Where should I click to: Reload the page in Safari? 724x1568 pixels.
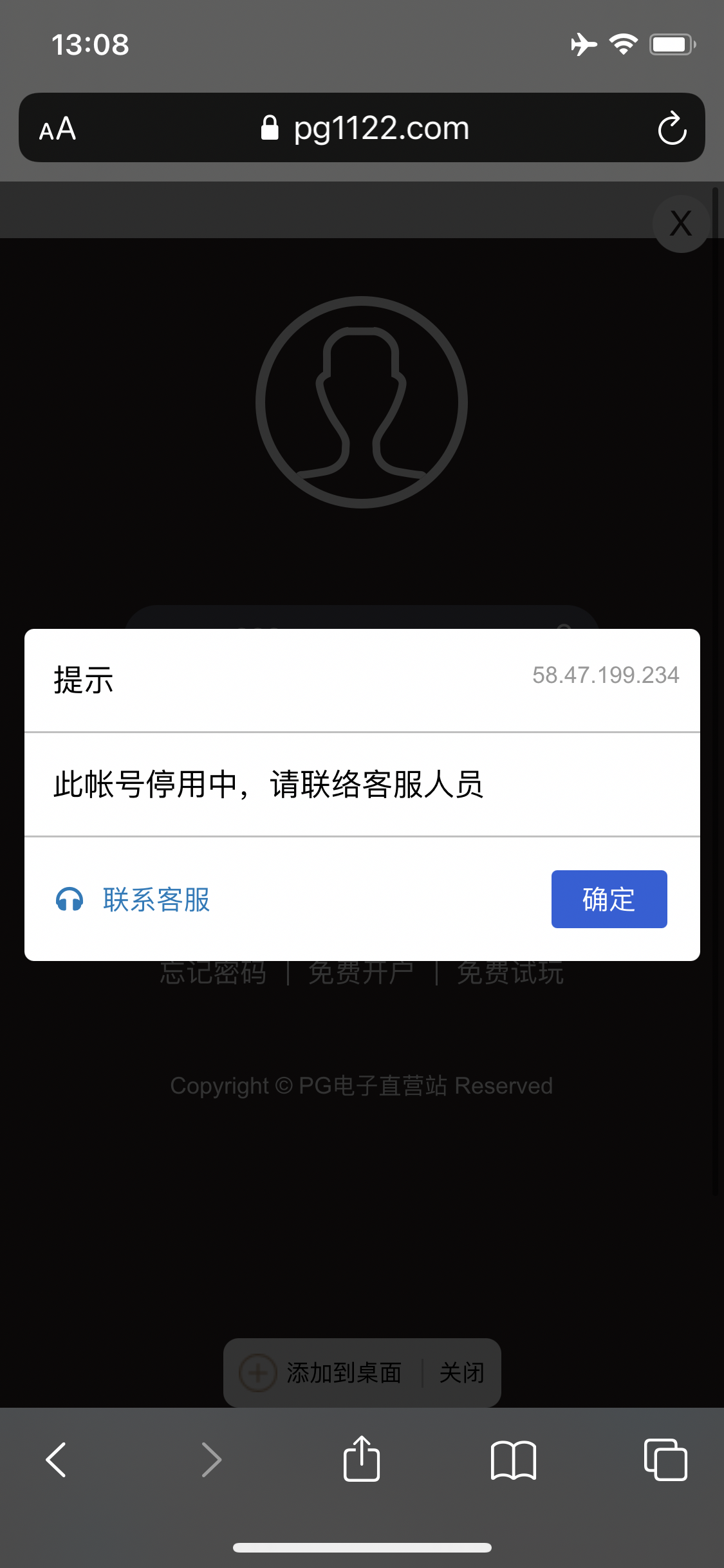[x=672, y=128]
